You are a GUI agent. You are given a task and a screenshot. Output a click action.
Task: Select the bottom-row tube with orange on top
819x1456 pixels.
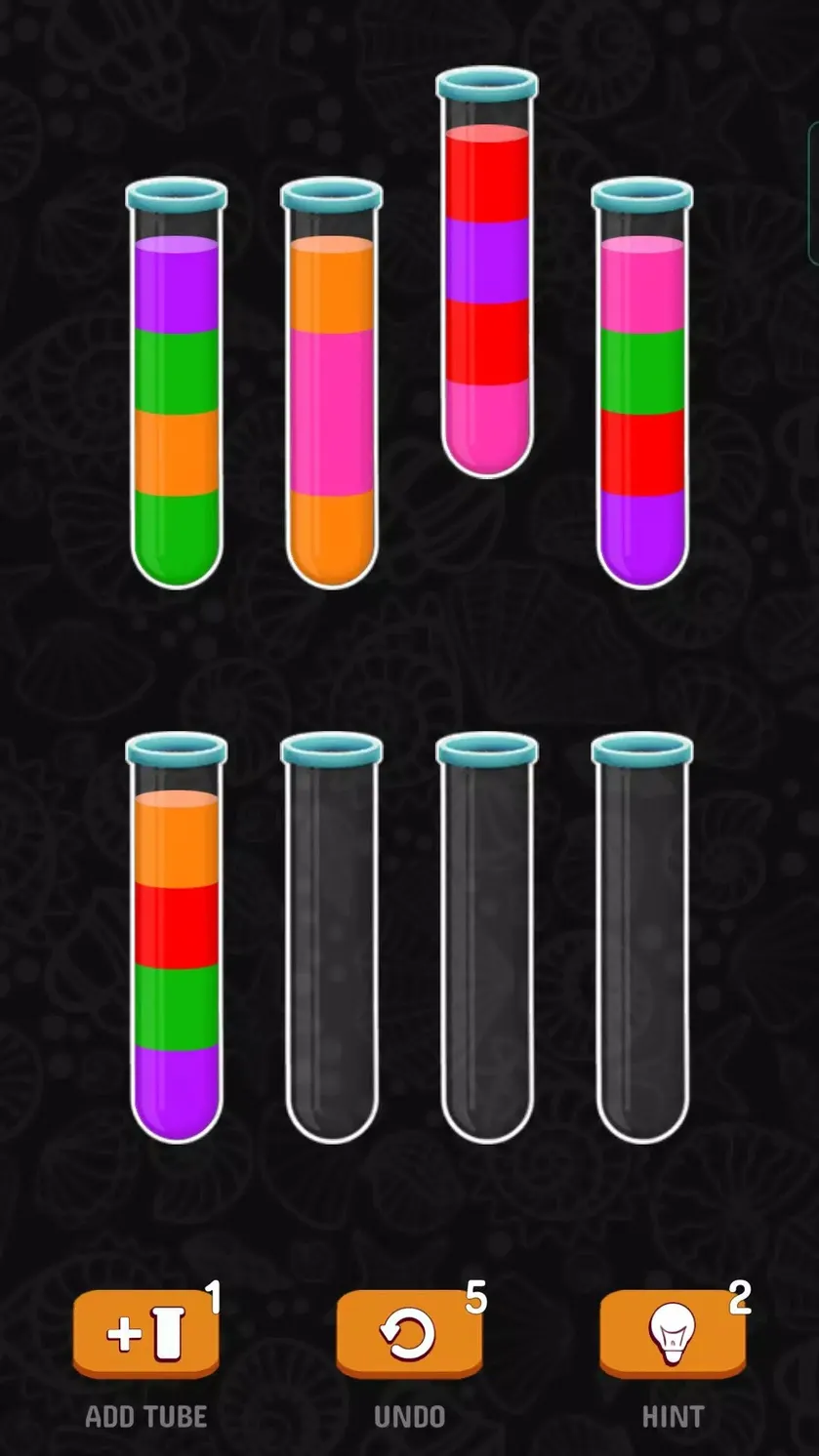[177, 938]
